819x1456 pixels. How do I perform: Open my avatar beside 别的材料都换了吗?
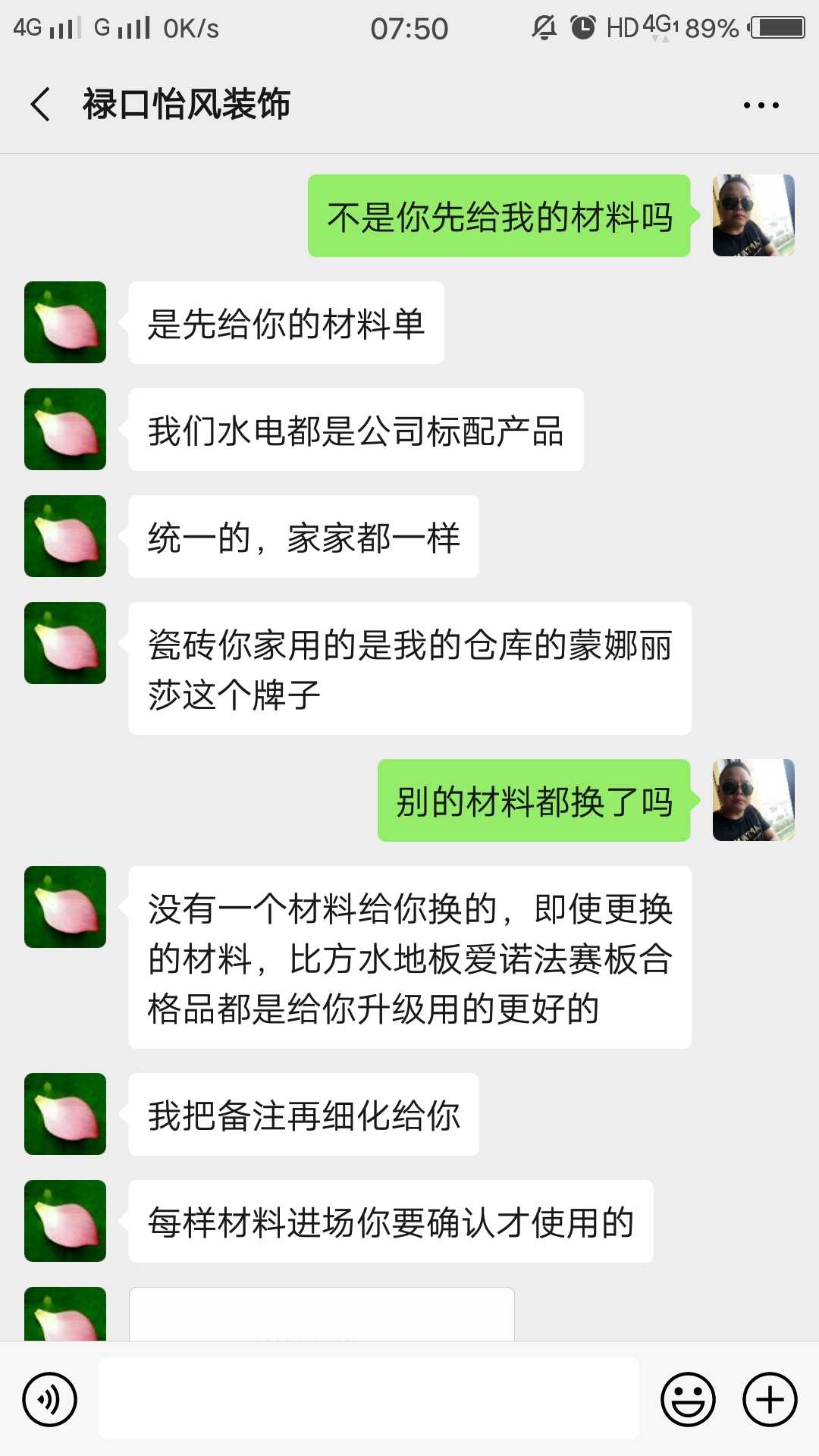pos(753,800)
